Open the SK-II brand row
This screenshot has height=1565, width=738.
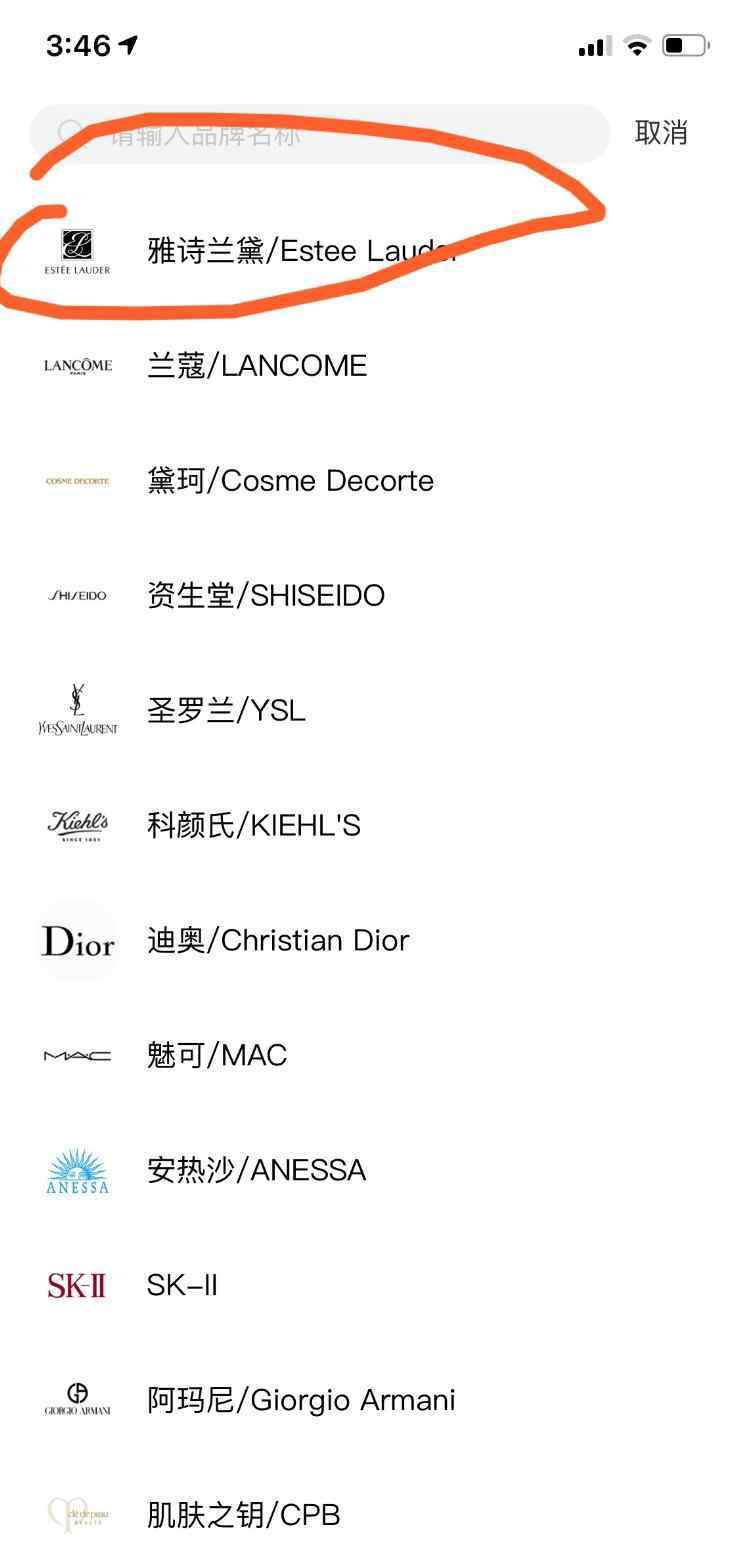369,1285
